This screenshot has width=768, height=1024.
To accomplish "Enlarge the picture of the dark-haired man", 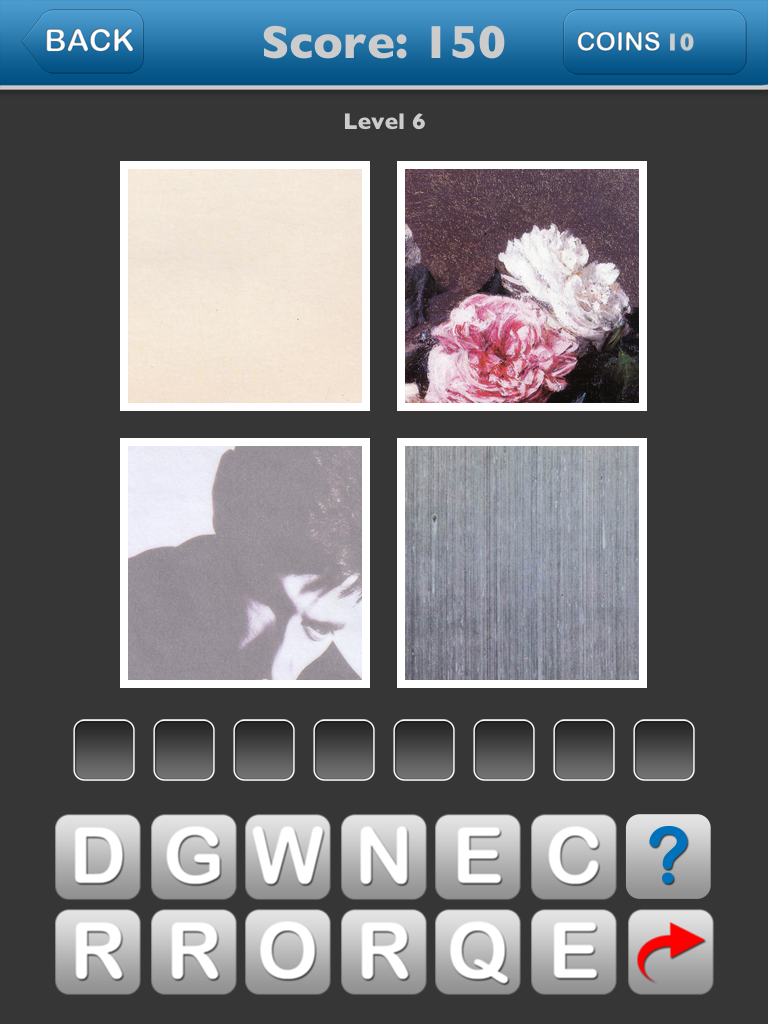I will tap(245, 563).
